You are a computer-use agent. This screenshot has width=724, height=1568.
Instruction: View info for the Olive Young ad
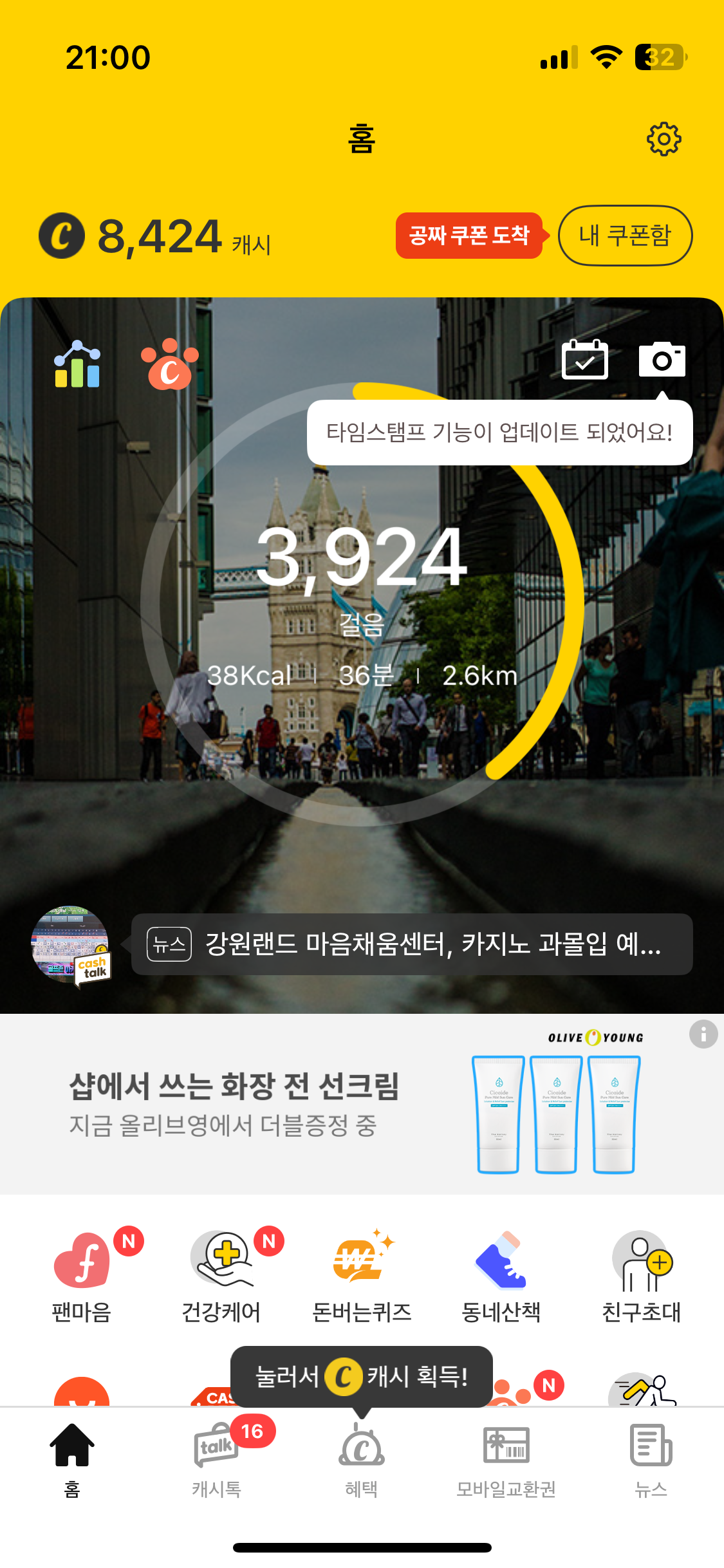point(703,1034)
